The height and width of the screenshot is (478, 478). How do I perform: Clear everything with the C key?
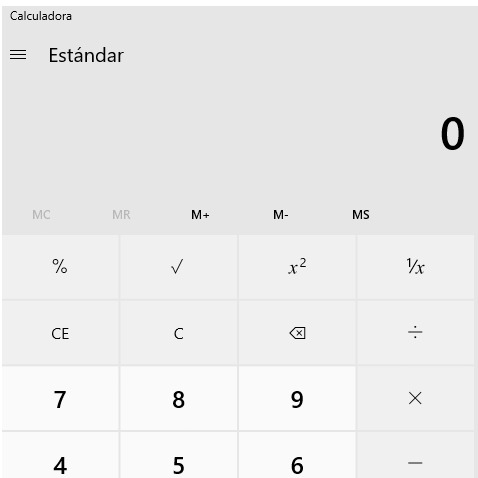(178, 333)
